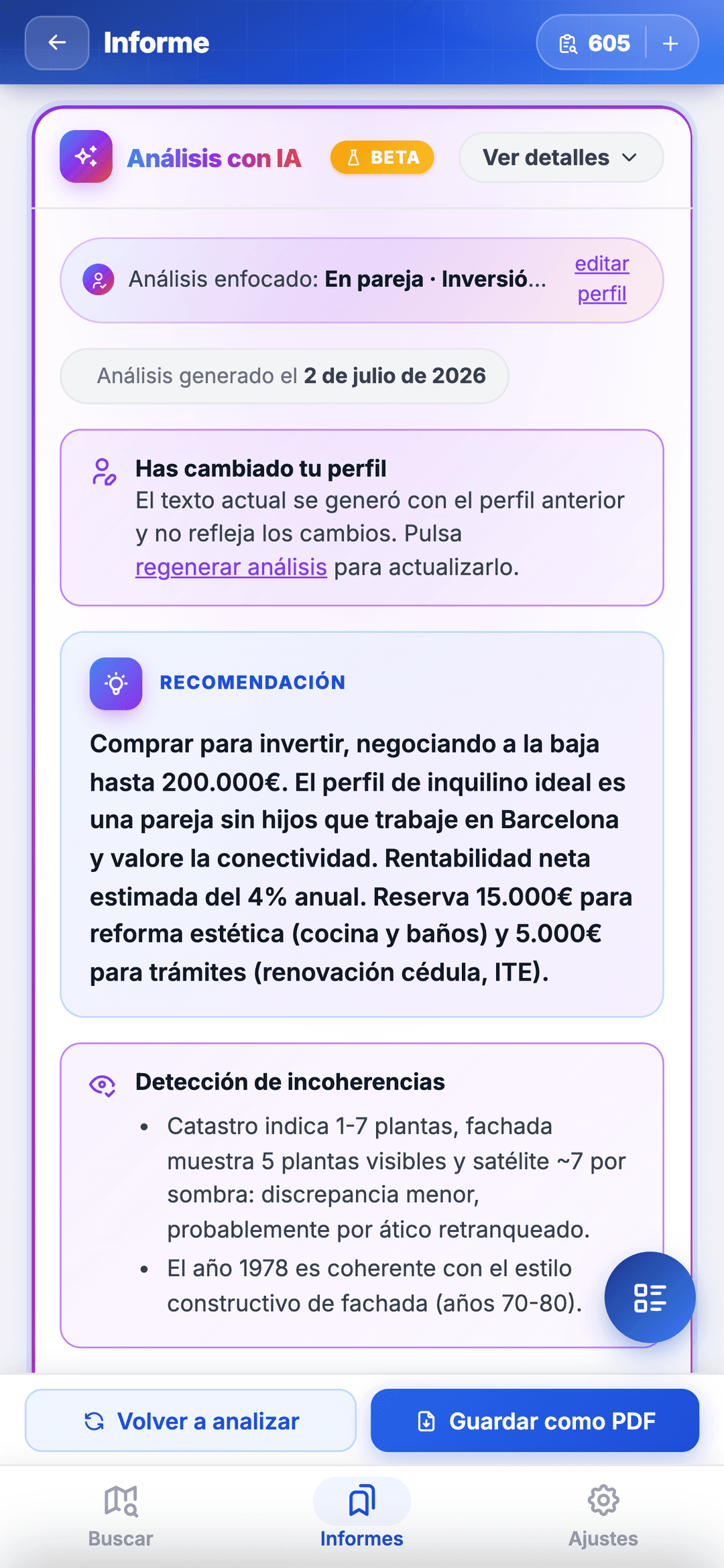724x1568 pixels.
Task: Switch to the Buscar tab
Action: (x=121, y=1515)
